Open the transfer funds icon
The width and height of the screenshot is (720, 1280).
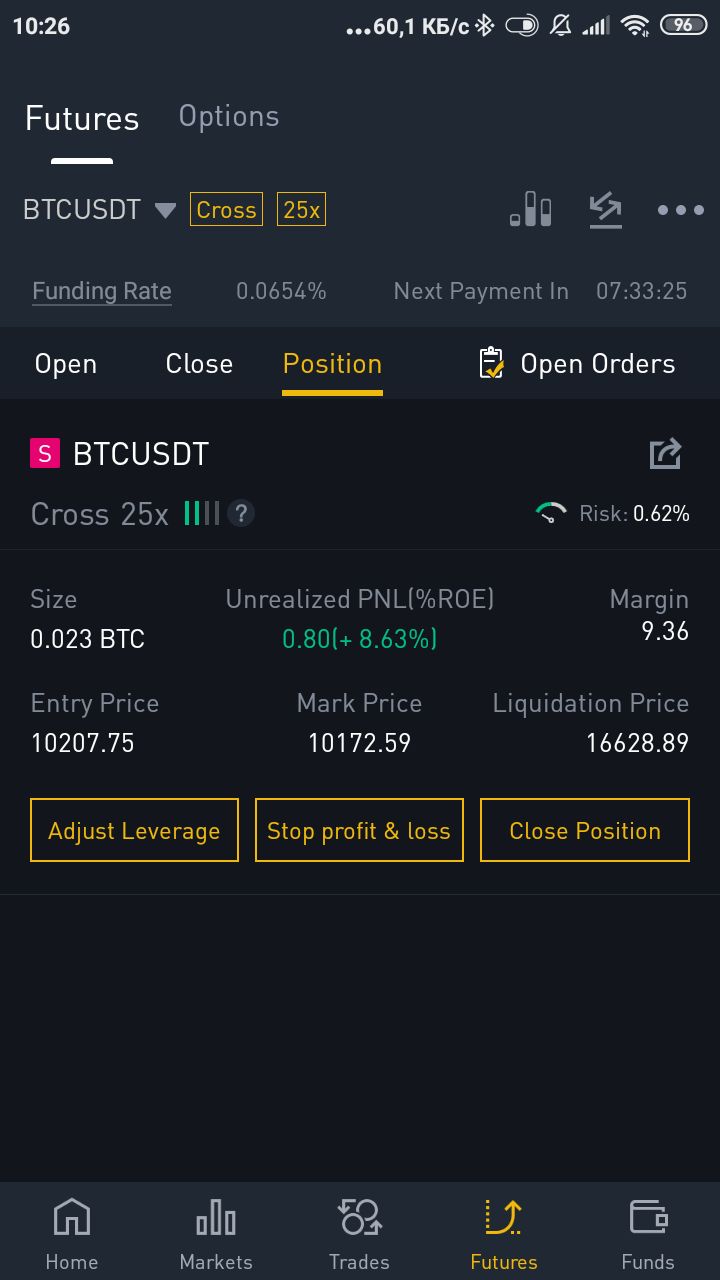pos(605,210)
